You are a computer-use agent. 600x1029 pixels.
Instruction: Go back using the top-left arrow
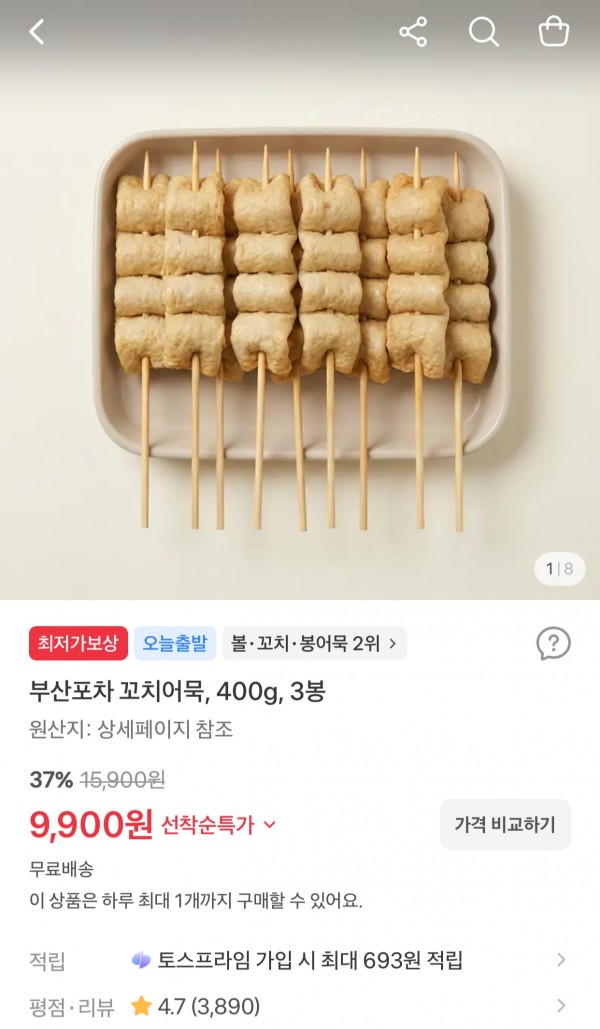[37, 32]
